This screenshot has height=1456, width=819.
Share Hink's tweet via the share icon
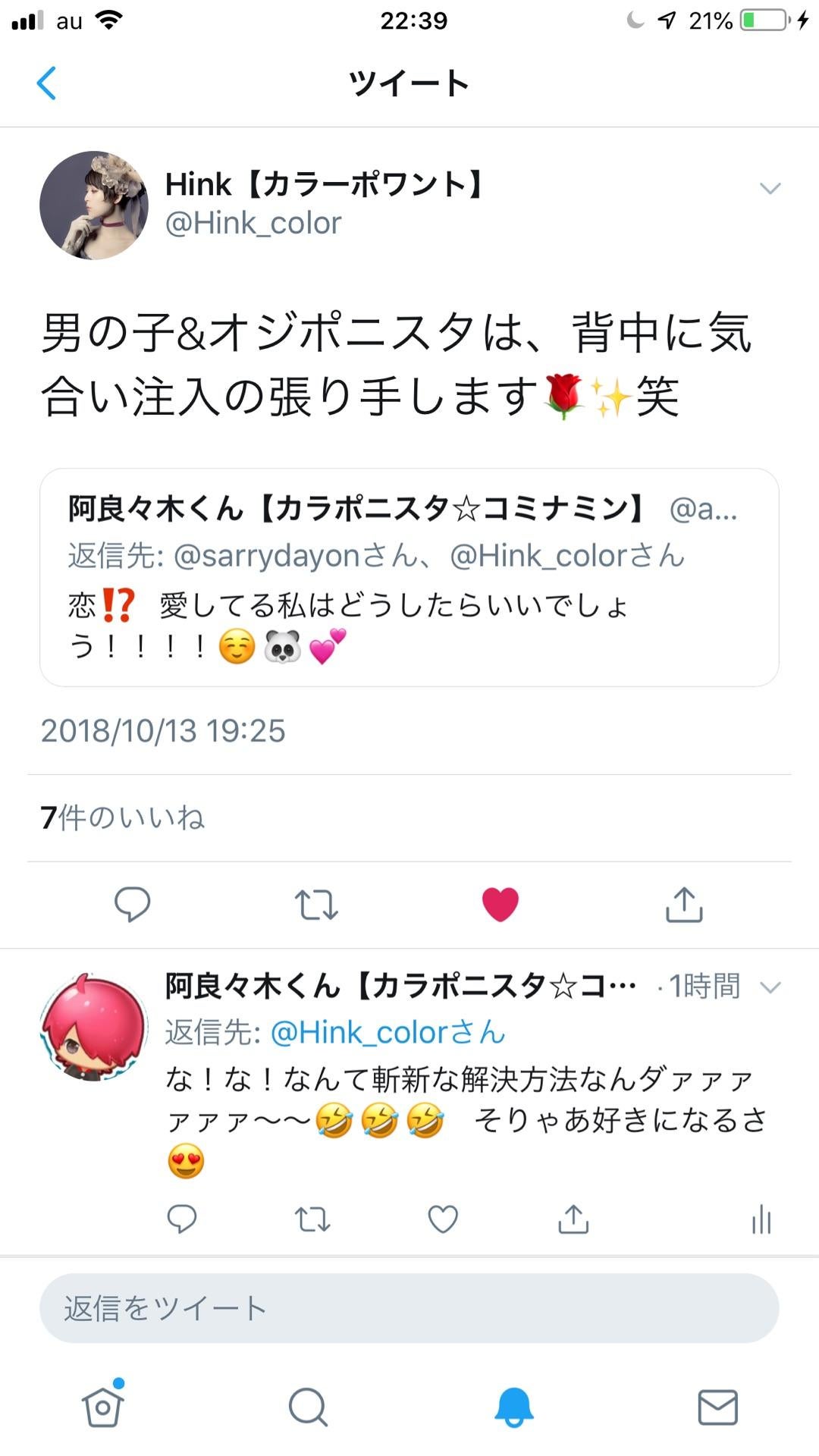click(684, 903)
